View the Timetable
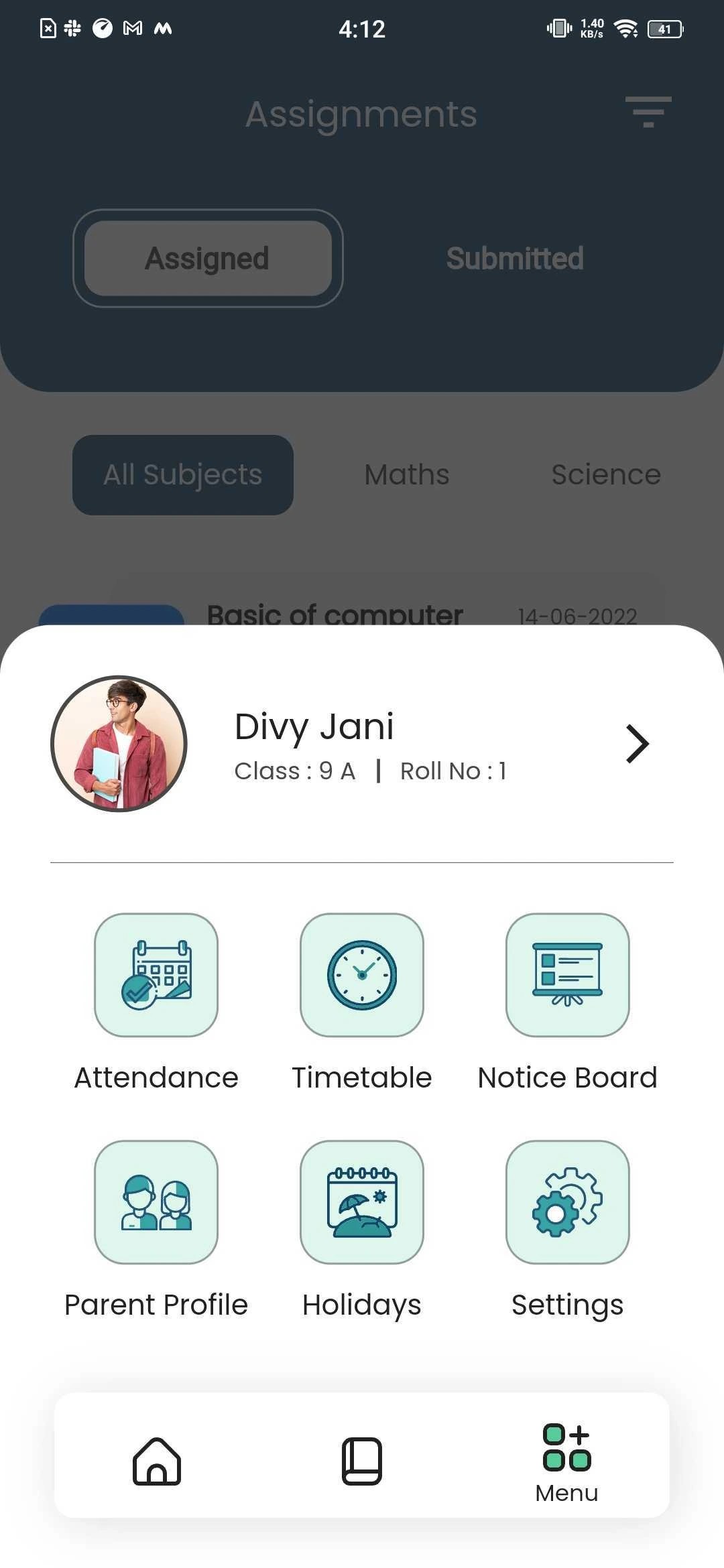The height and width of the screenshot is (1568, 724). click(362, 975)
